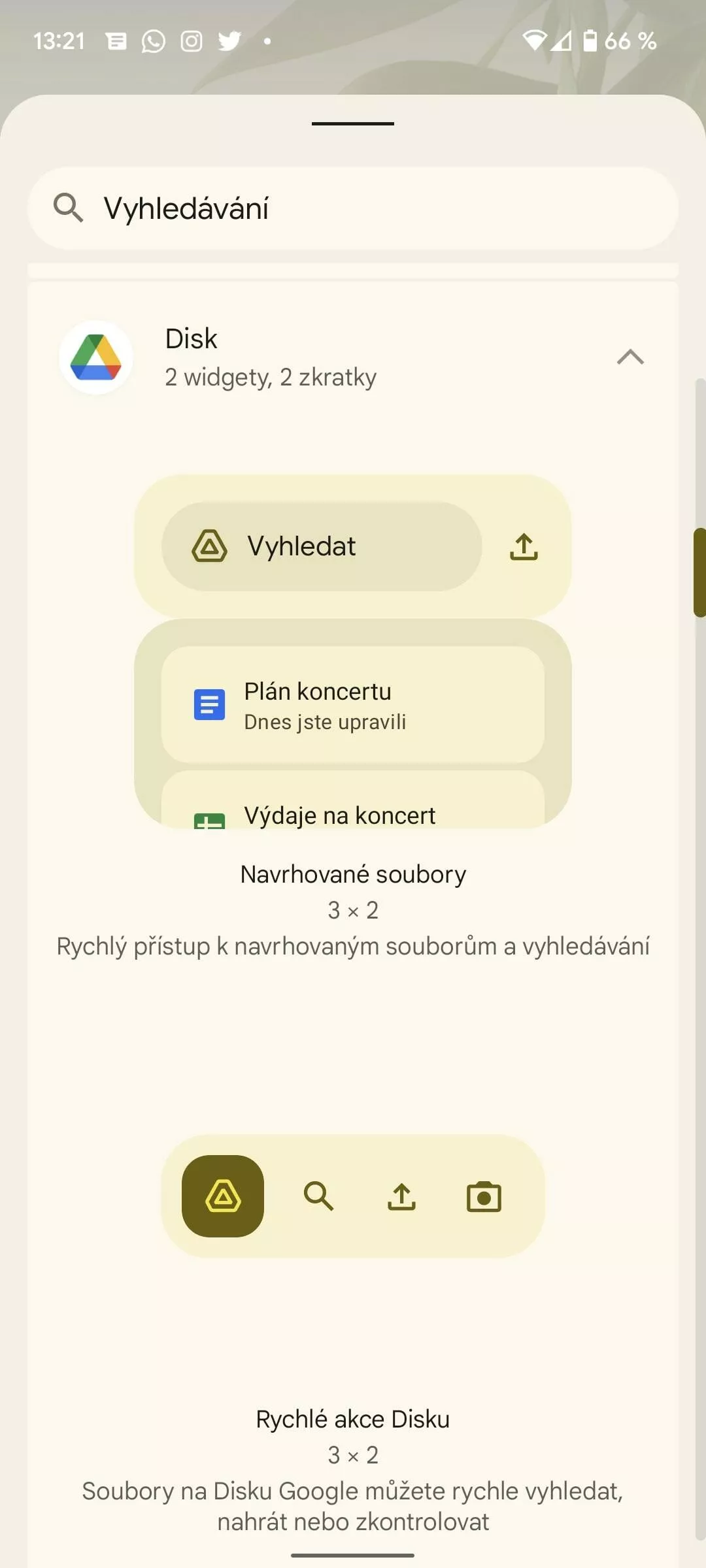Collapse the Disk widgets section

point(630,357)
